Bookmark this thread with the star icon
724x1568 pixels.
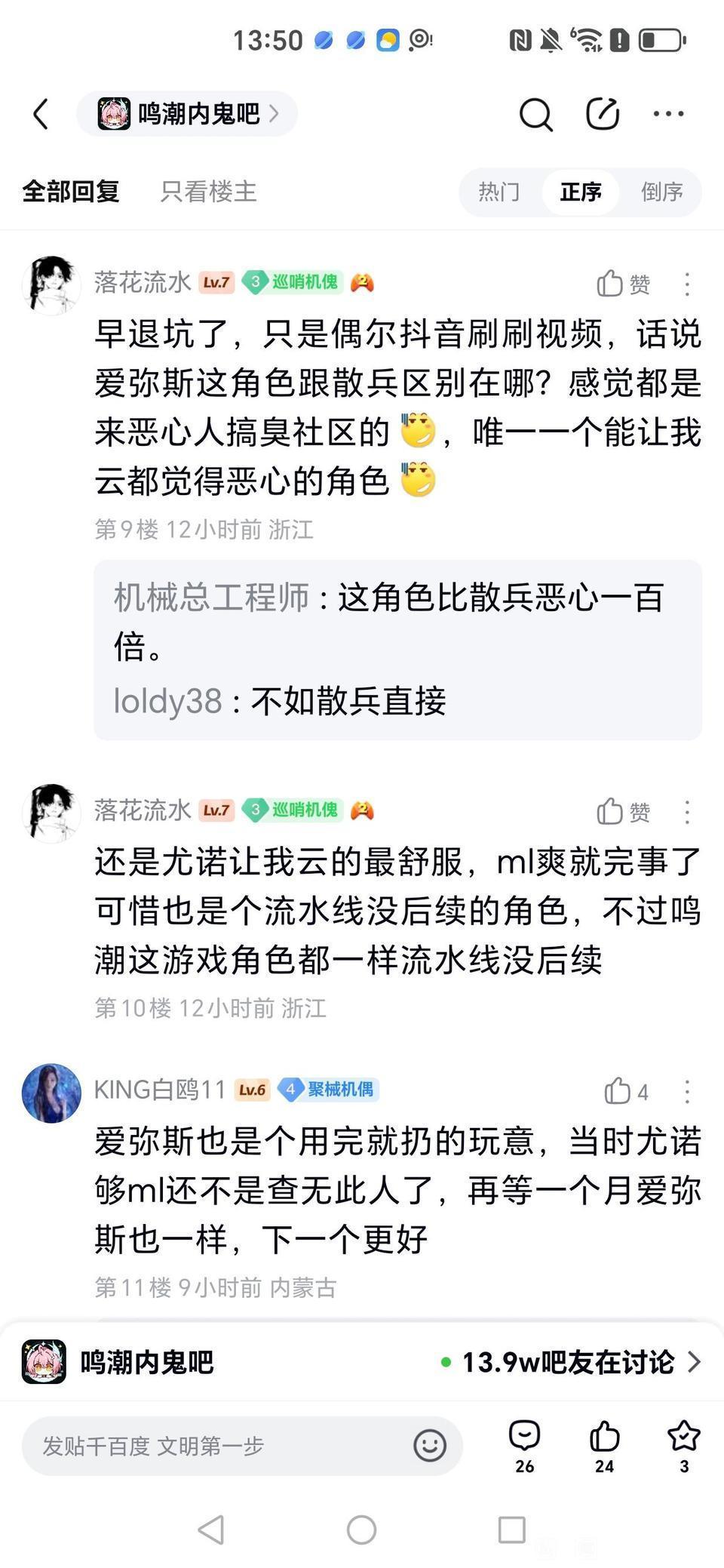coord(683,1446)
